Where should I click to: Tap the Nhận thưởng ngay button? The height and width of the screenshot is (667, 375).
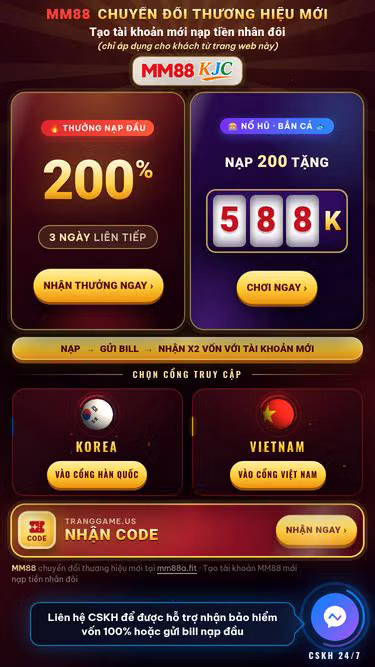click(98, 286)
